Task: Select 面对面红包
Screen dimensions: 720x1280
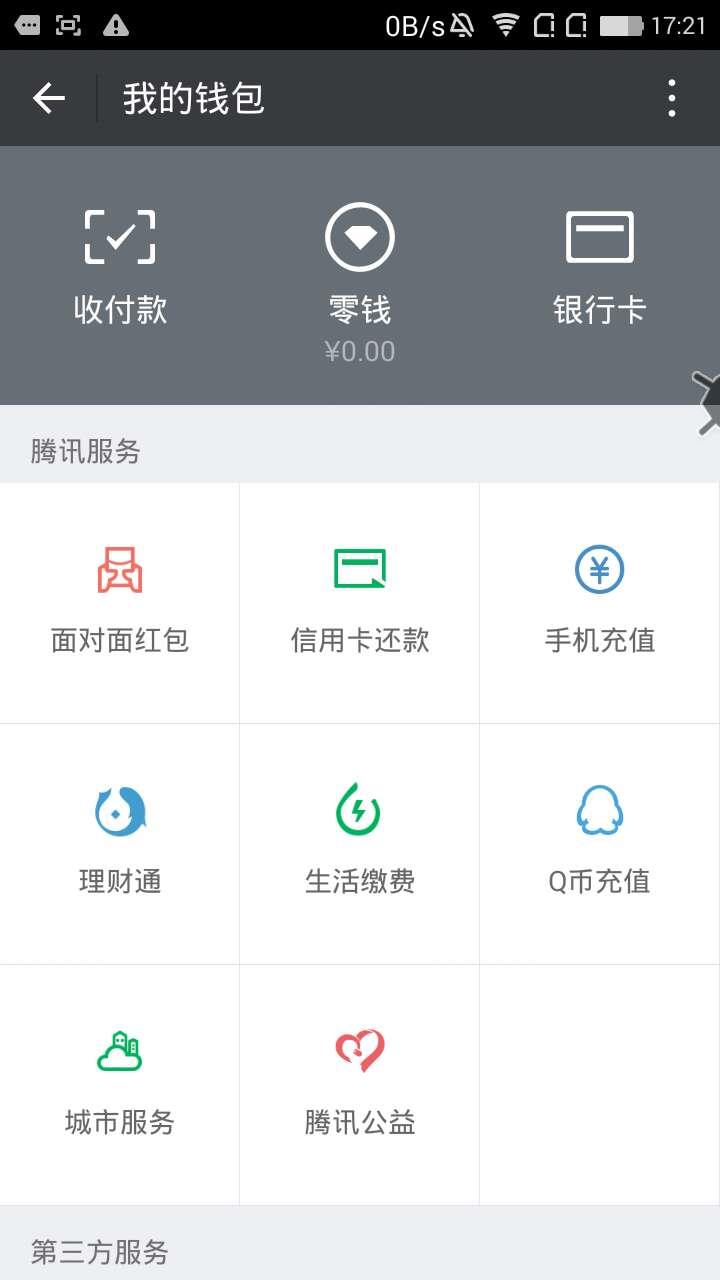Action: click(x=120, y=603)
